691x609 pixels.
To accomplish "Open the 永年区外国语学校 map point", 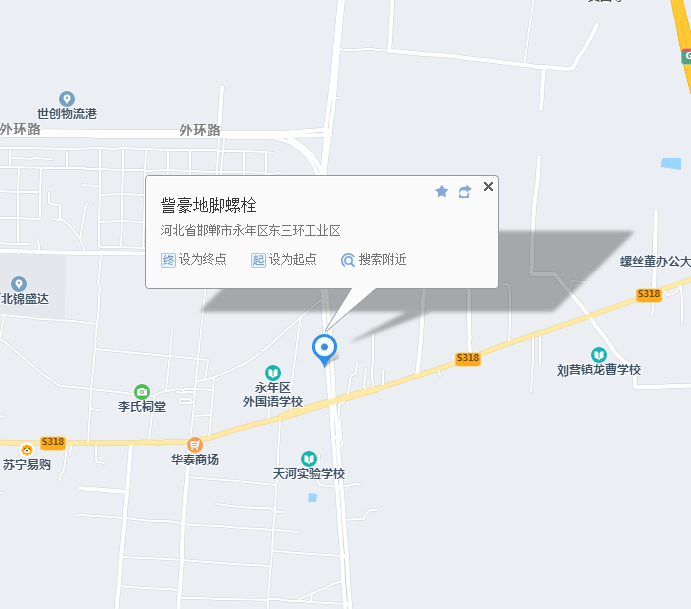I will pyautogui.click(x=272, y=373).
